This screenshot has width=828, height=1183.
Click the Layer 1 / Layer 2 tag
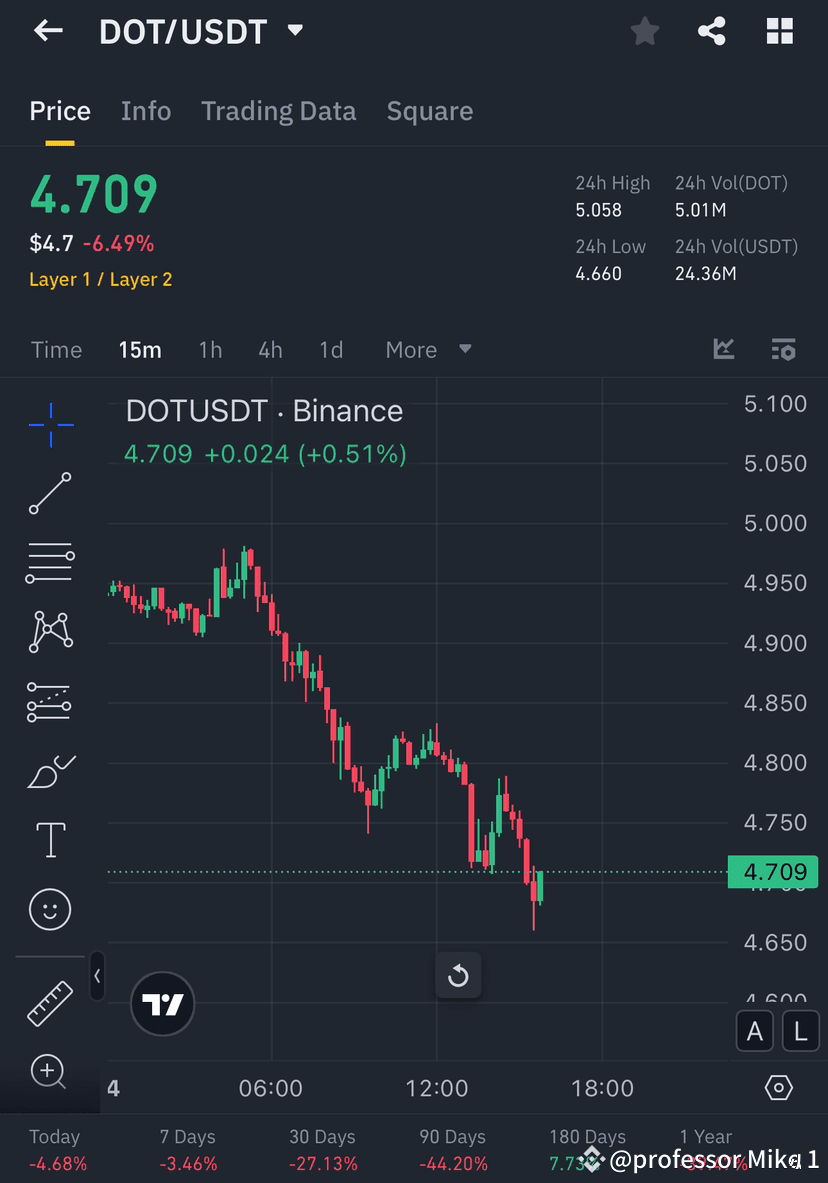100,280
